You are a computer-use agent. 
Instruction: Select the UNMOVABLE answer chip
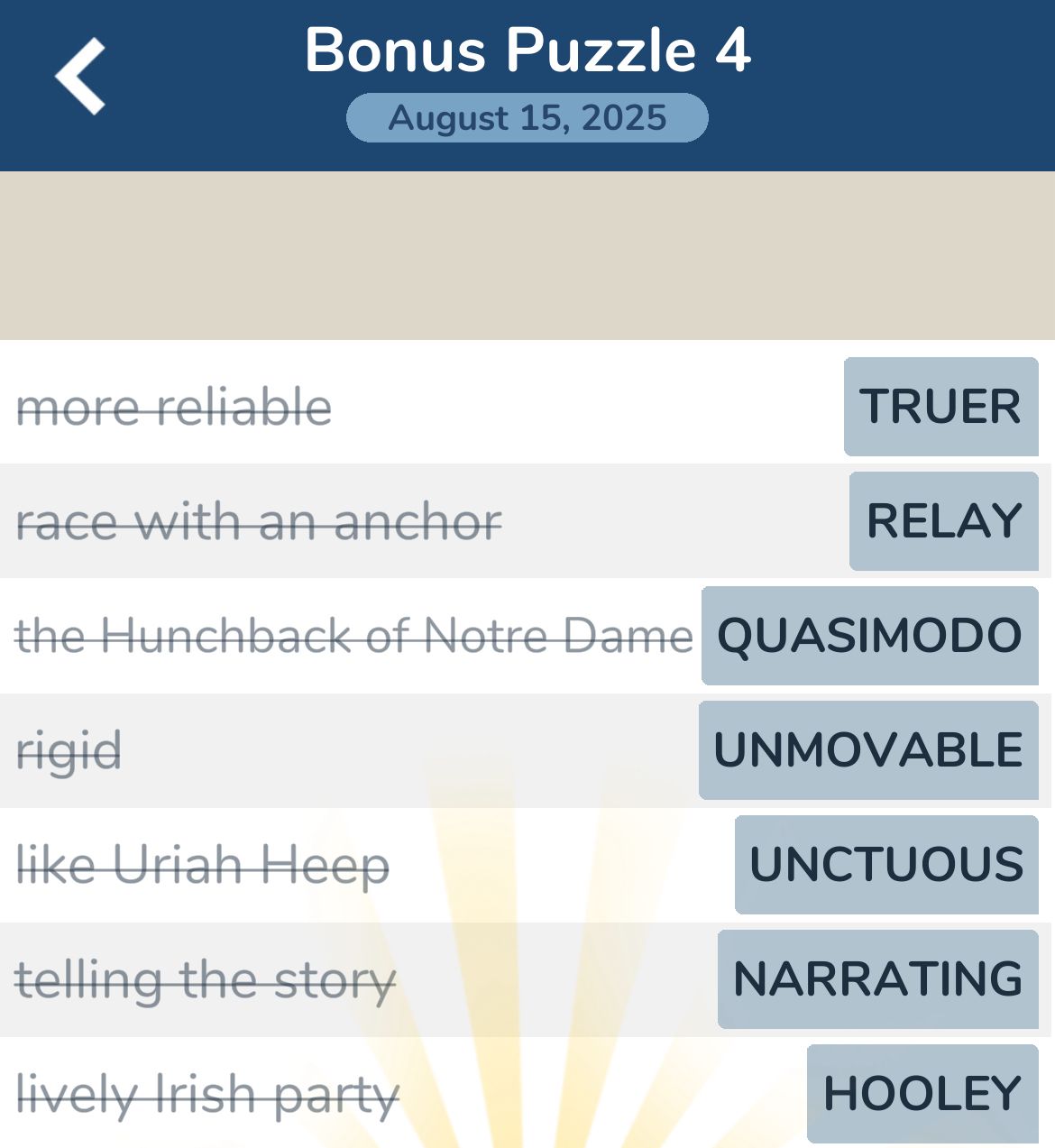tap(868, 750)
